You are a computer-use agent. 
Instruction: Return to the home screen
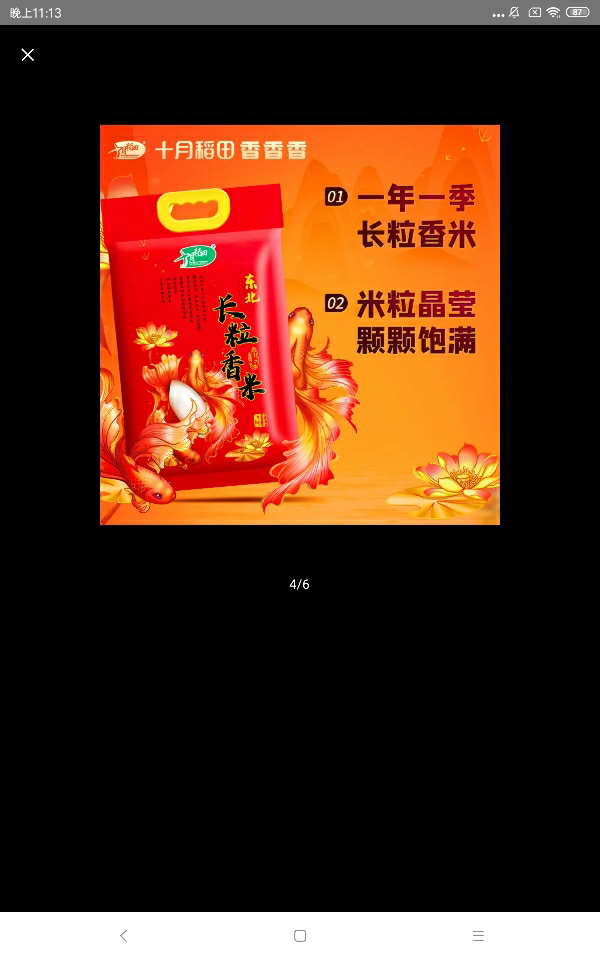(x=300, y=936)
